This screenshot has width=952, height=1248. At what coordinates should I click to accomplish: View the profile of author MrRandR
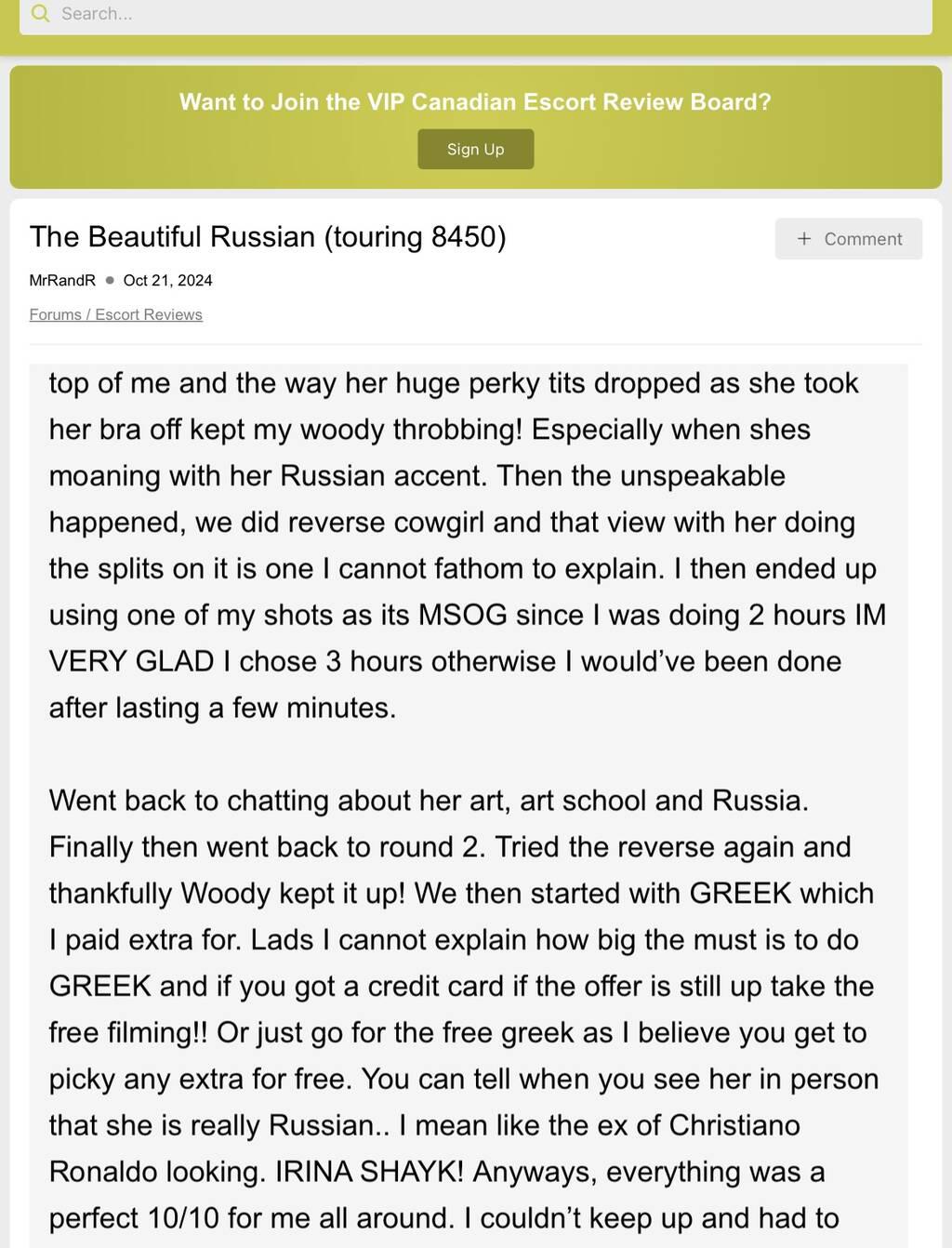62,280
